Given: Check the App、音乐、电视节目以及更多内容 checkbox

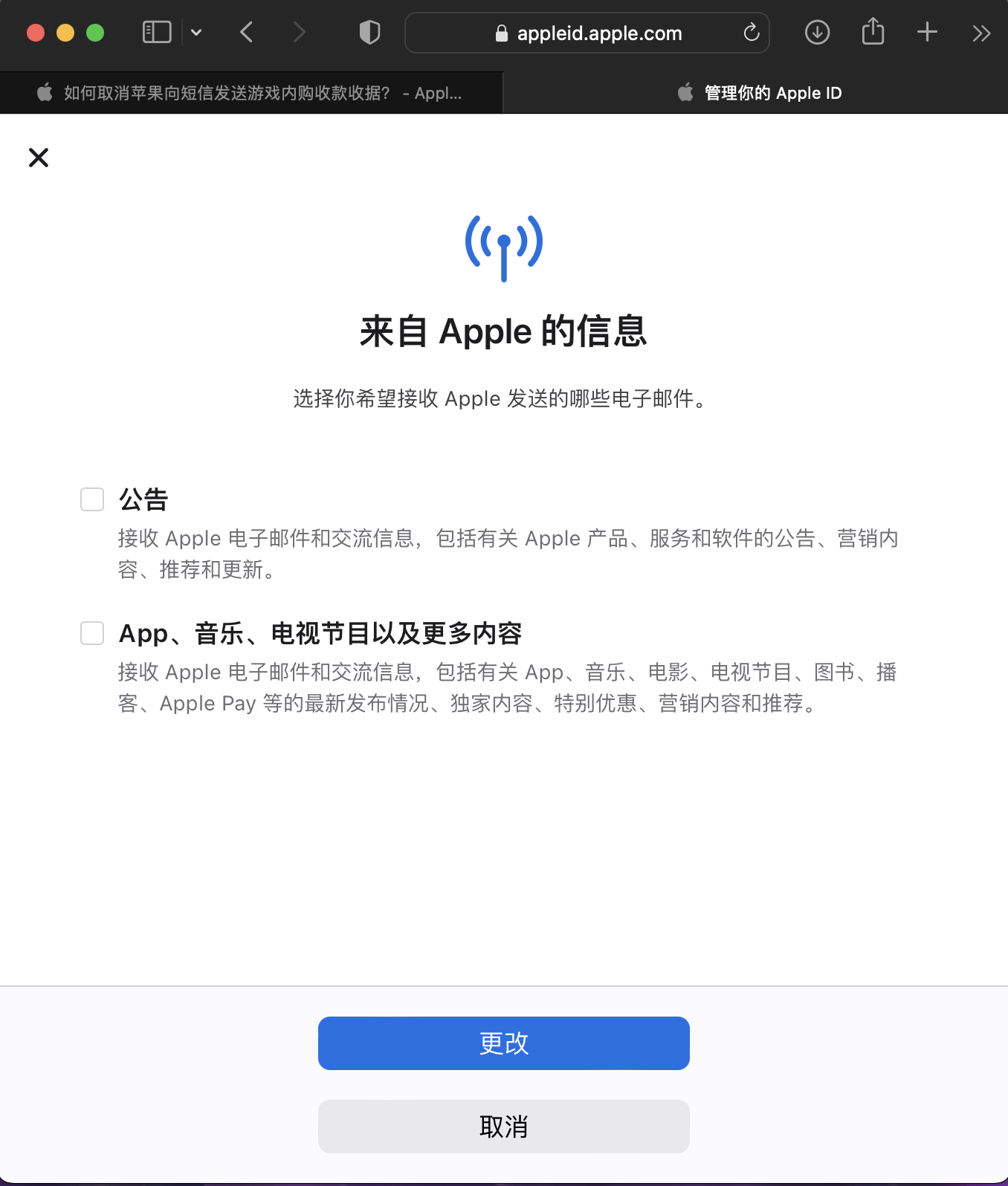Looking at the screenshot, I should (x=92, y=633).
